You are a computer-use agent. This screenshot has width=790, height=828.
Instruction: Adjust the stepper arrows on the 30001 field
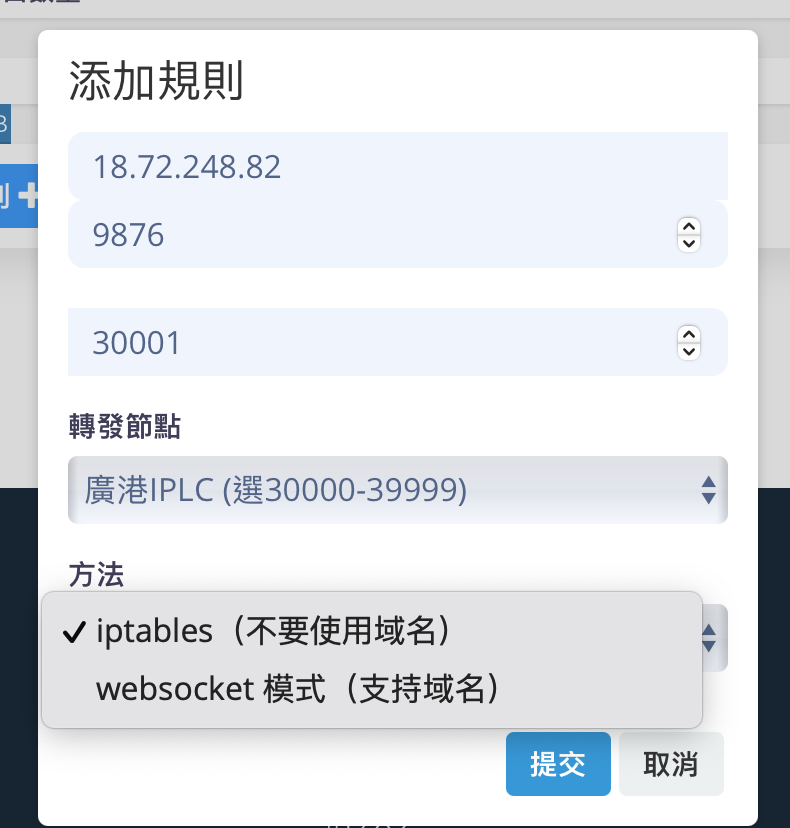click(688, 343)
